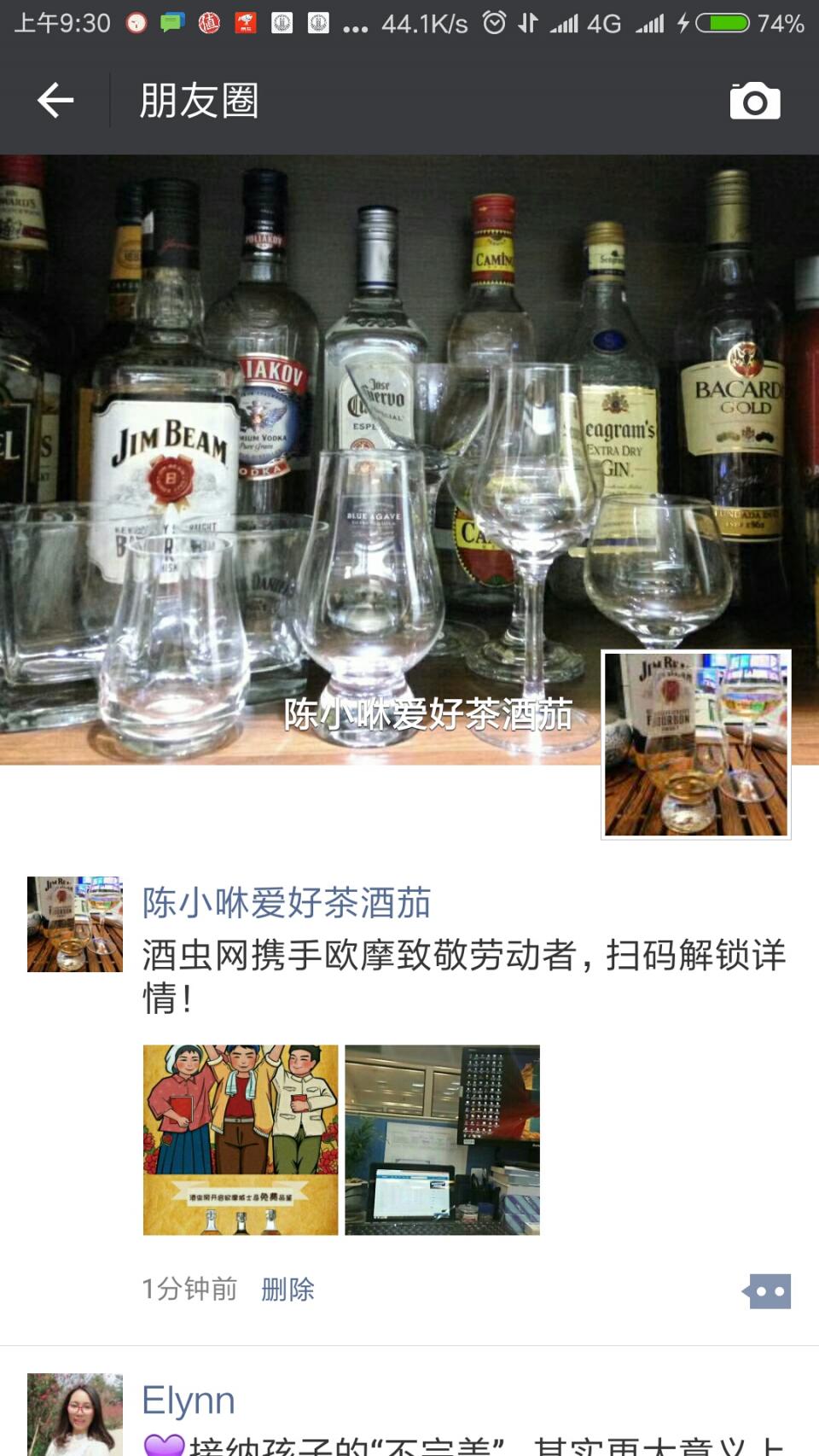This screenshot has height=1456, width=819.
Task: Tap the signal strength bars icon
Action: pyautogui.click(x=565, y=23)
